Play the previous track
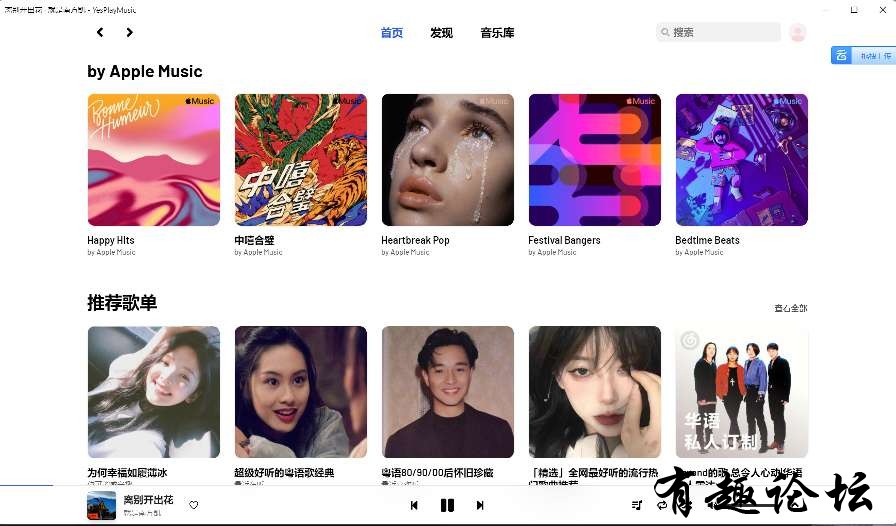 click(x=414, y=506)
